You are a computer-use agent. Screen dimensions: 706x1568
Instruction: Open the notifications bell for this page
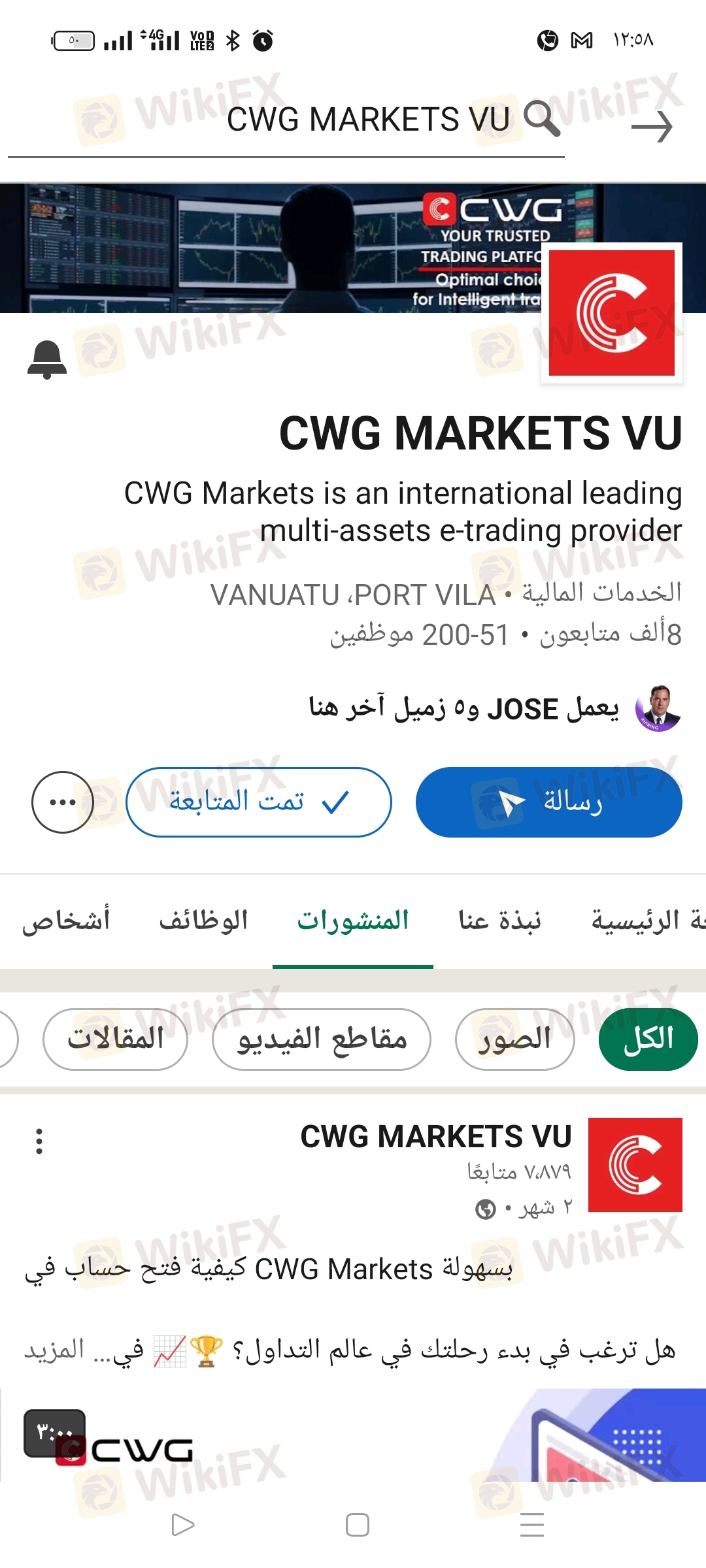click(x=47, y=359)
